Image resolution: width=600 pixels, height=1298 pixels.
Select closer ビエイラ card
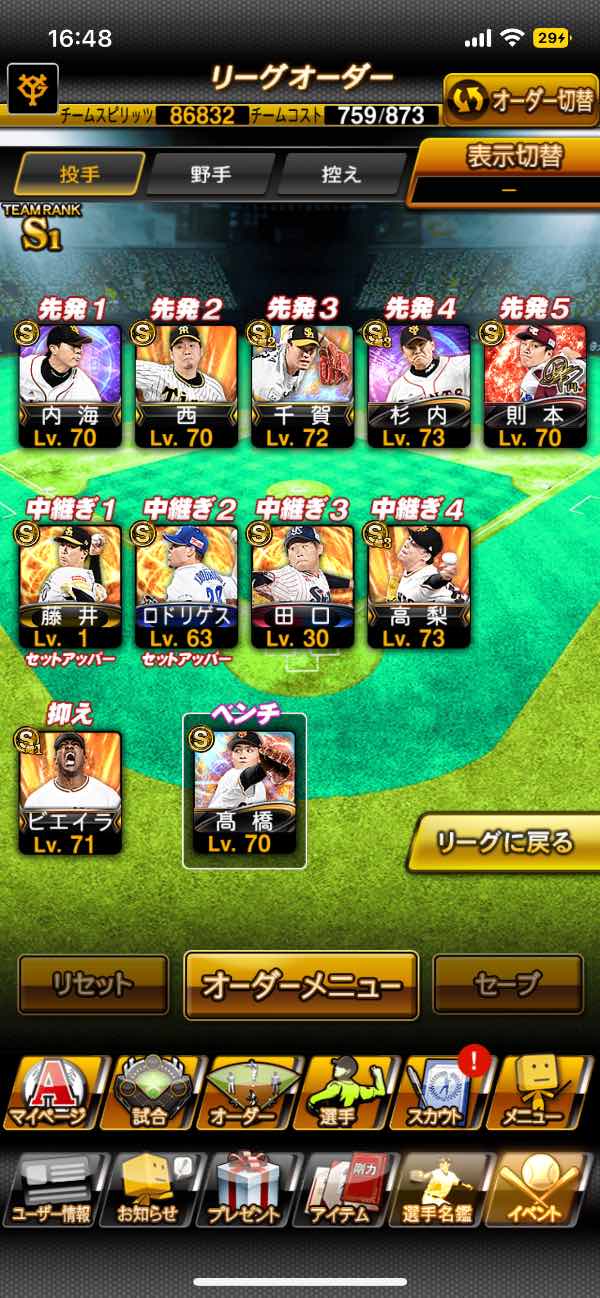[70, 792]
